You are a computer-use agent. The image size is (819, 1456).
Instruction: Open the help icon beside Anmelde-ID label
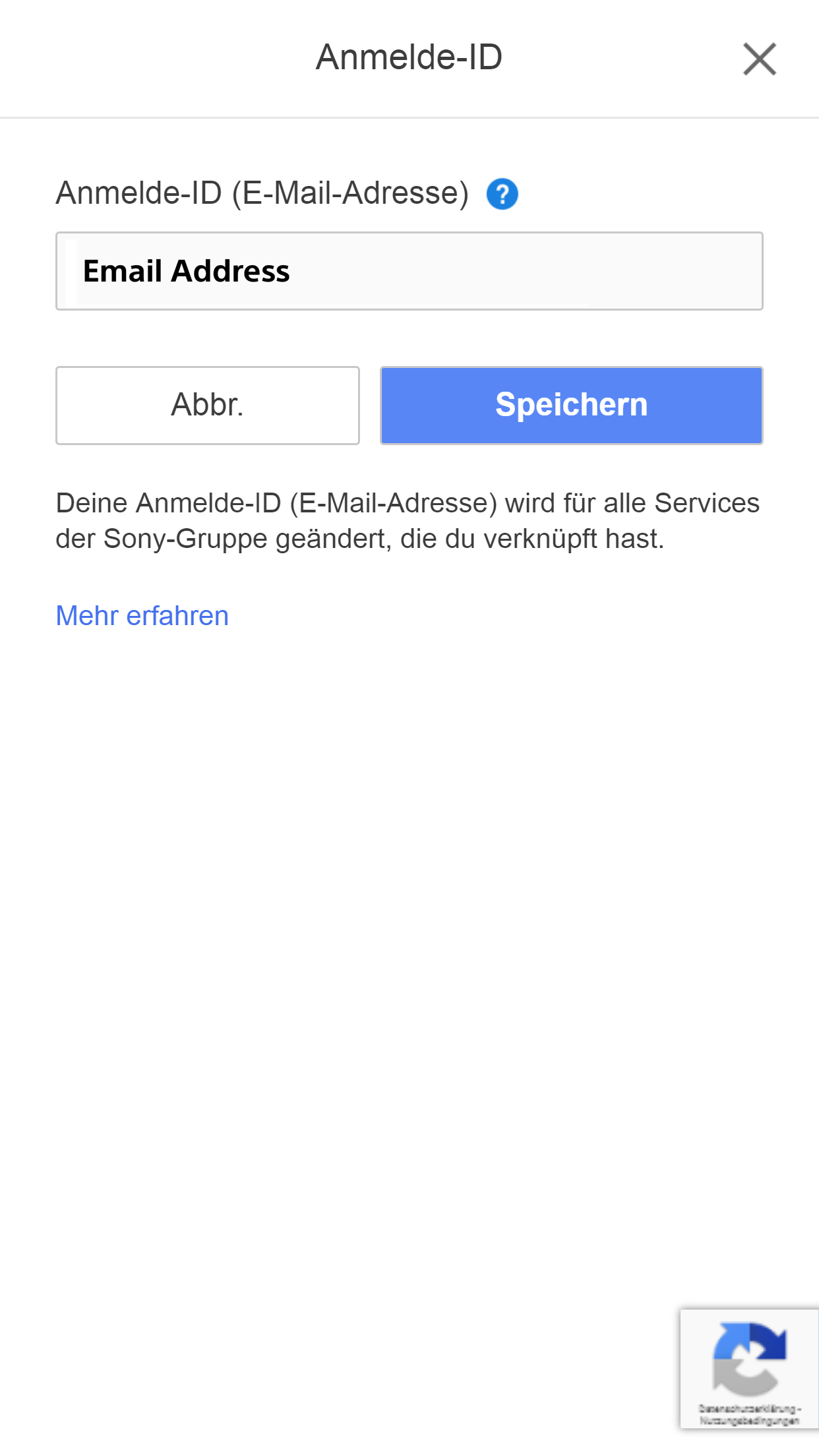point(502,194)
